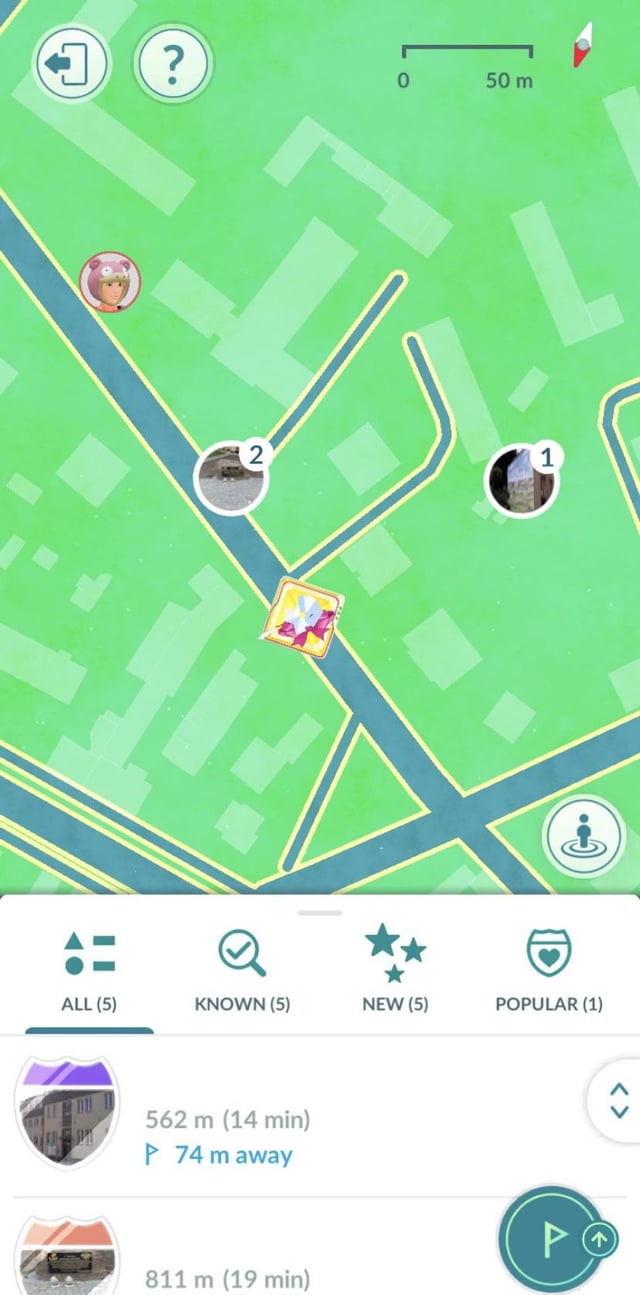Image resolution: width=640 pixels, height=1295 pixels.
Task: Exit the route map view
Action: click(72, 65)
